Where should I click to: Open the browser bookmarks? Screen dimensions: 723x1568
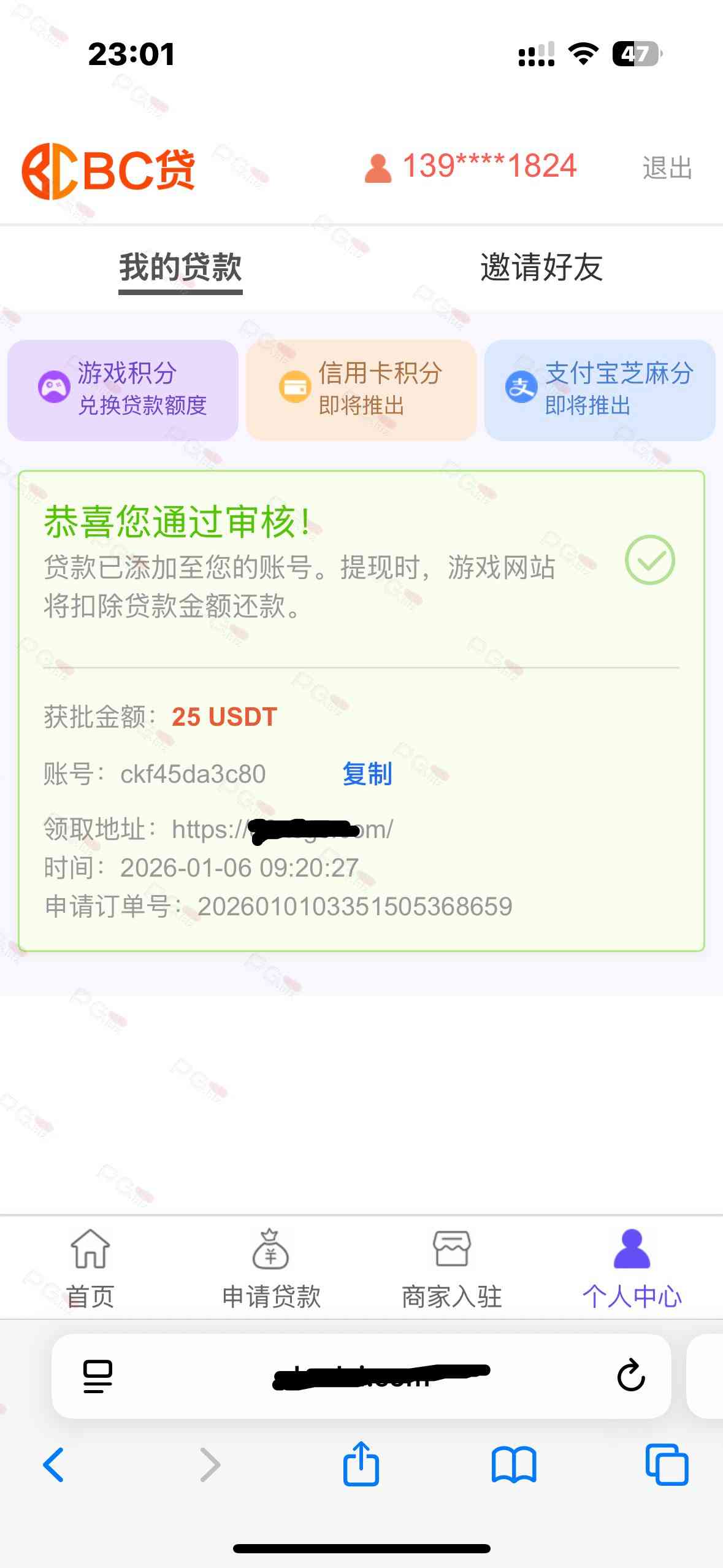[514, 1464]
